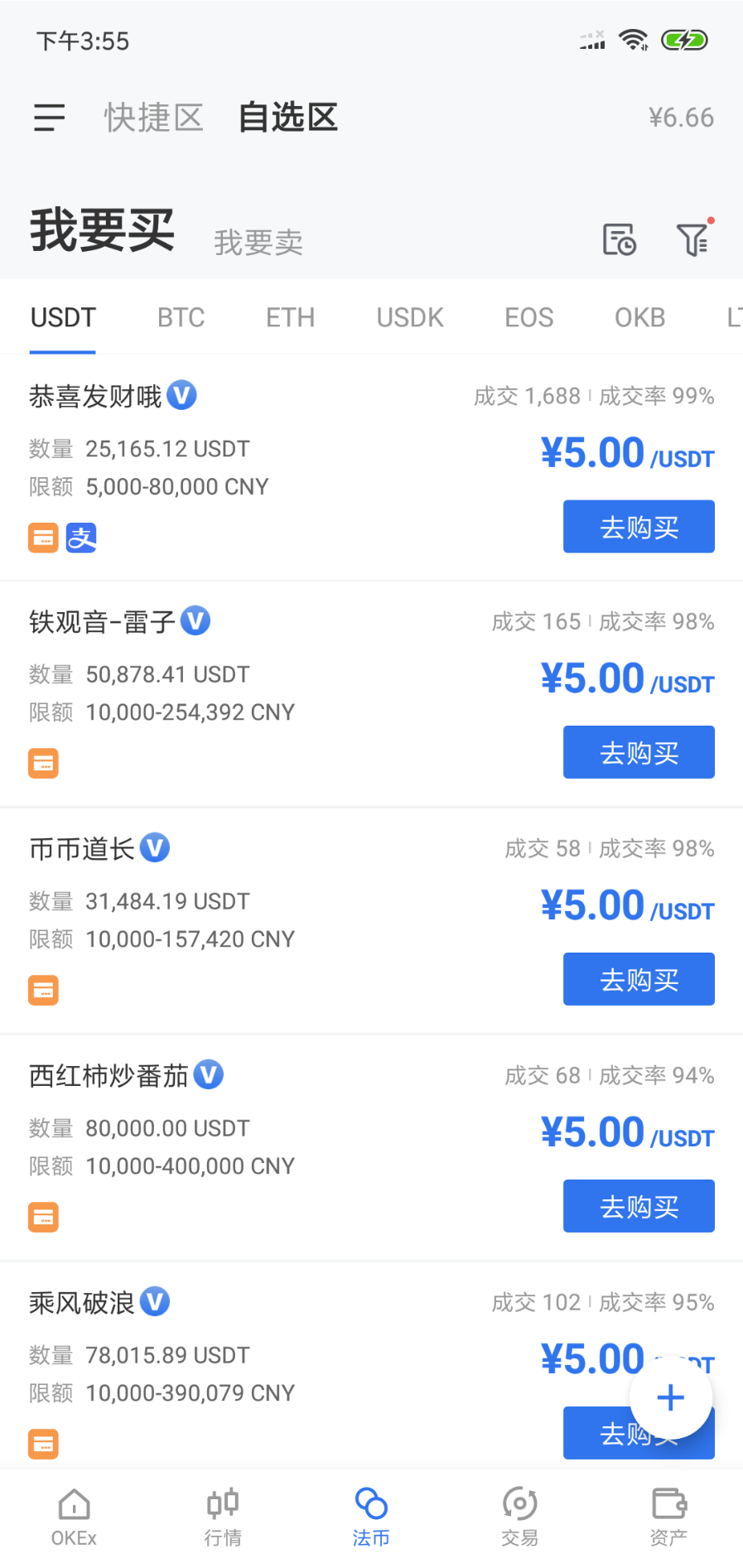Screen dimensions: 743x1568
Task: Tap the ¥6.66 balance in top right
Action: 682,118
